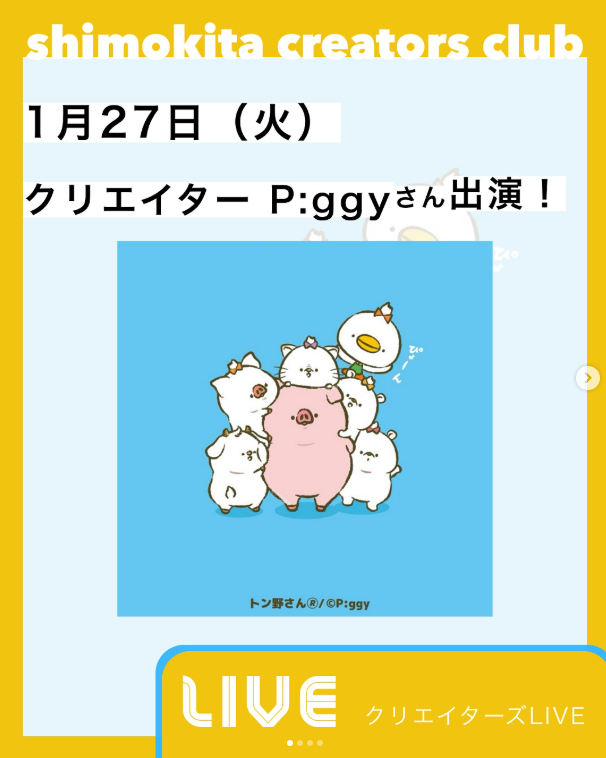
Task: Tap the carousel page indicator dots
Action: point(303,743)
